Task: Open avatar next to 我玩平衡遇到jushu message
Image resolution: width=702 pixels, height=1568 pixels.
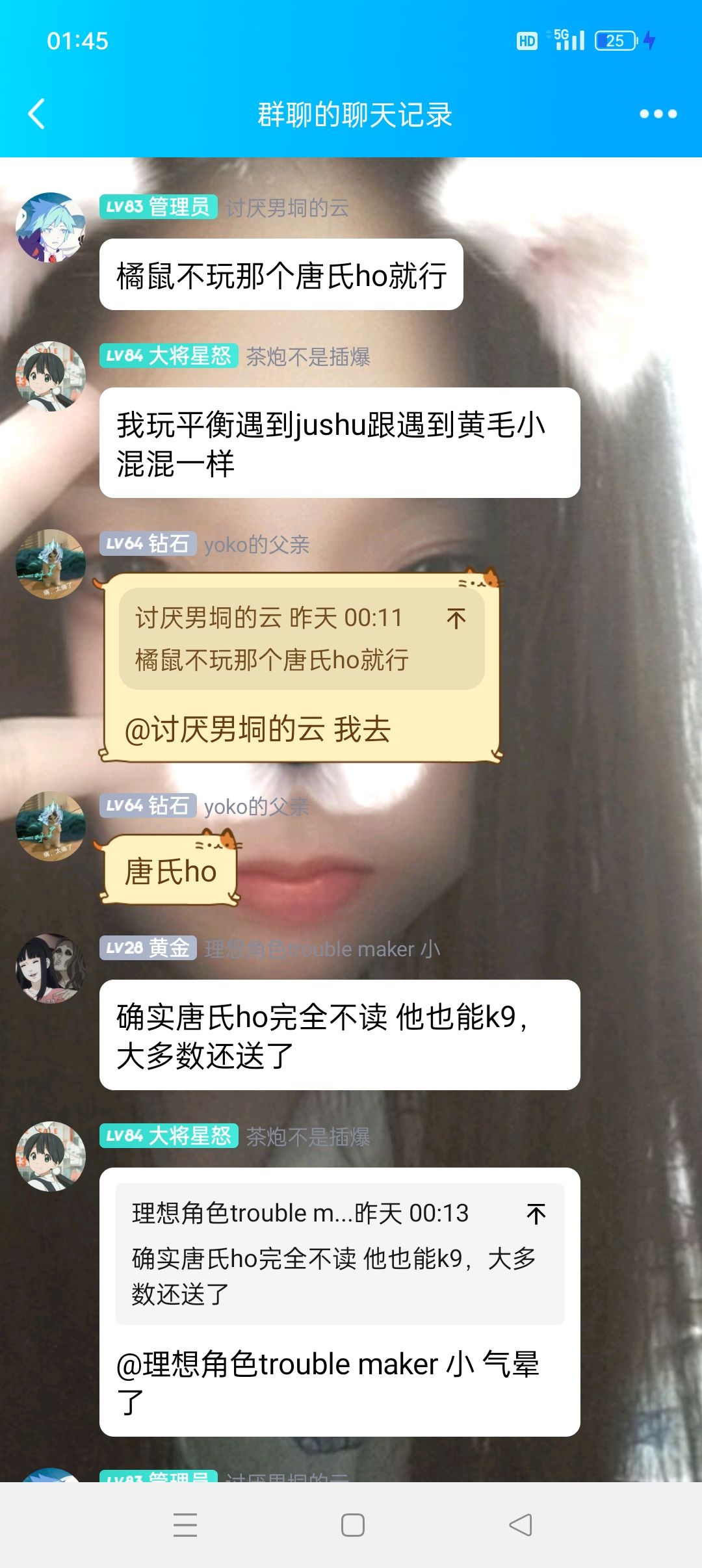Action: tap(51, 376)
